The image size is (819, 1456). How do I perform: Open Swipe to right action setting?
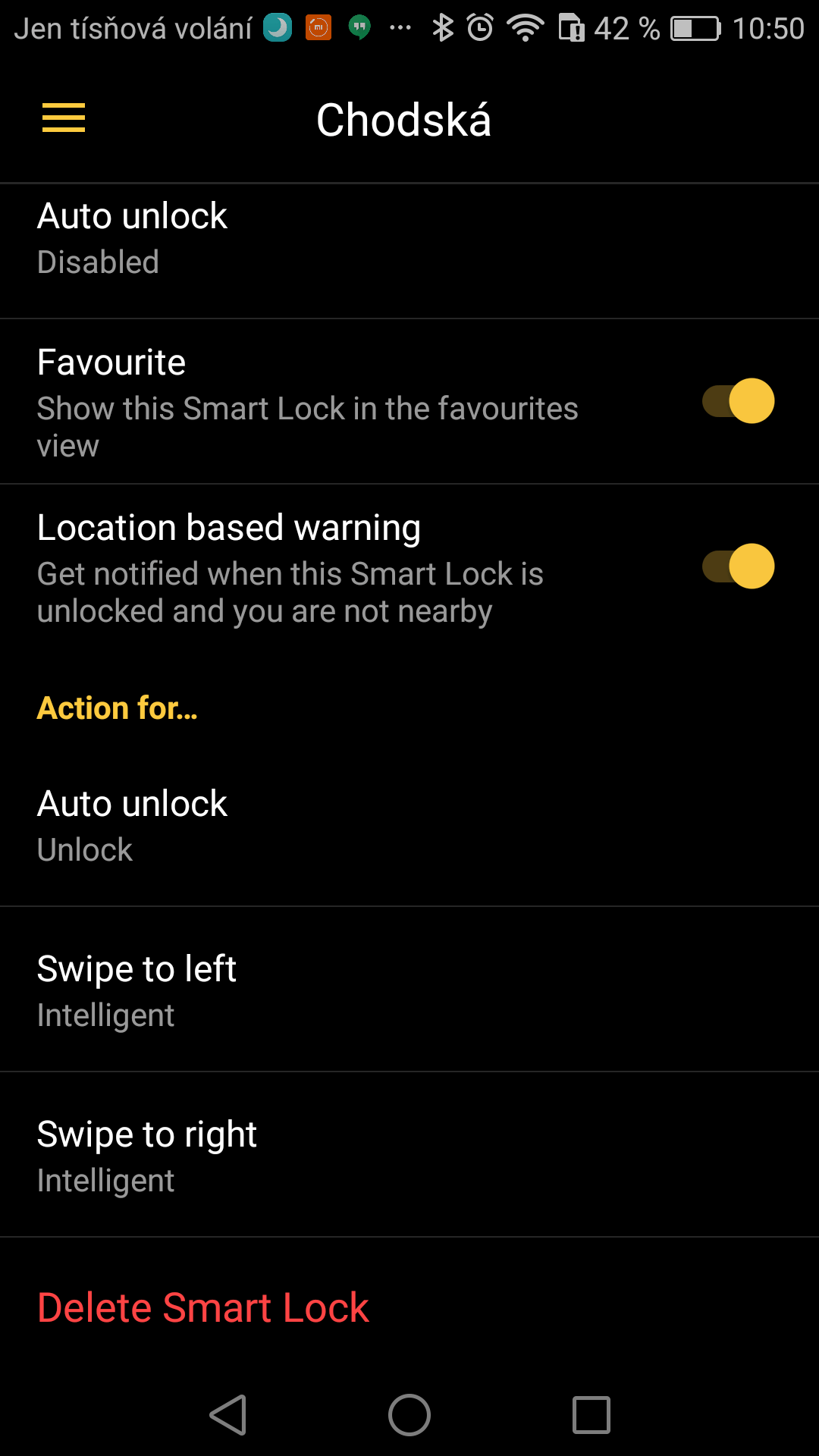point(409,1155)
